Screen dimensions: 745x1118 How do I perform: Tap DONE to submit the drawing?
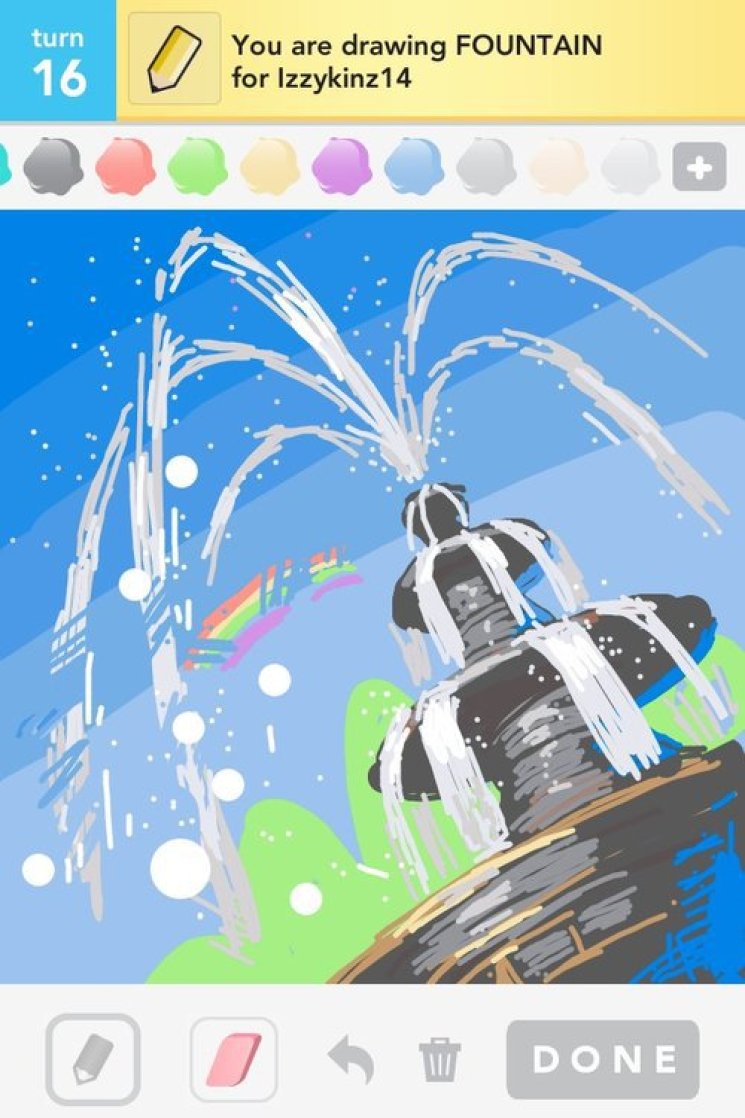pos(603,1060)
